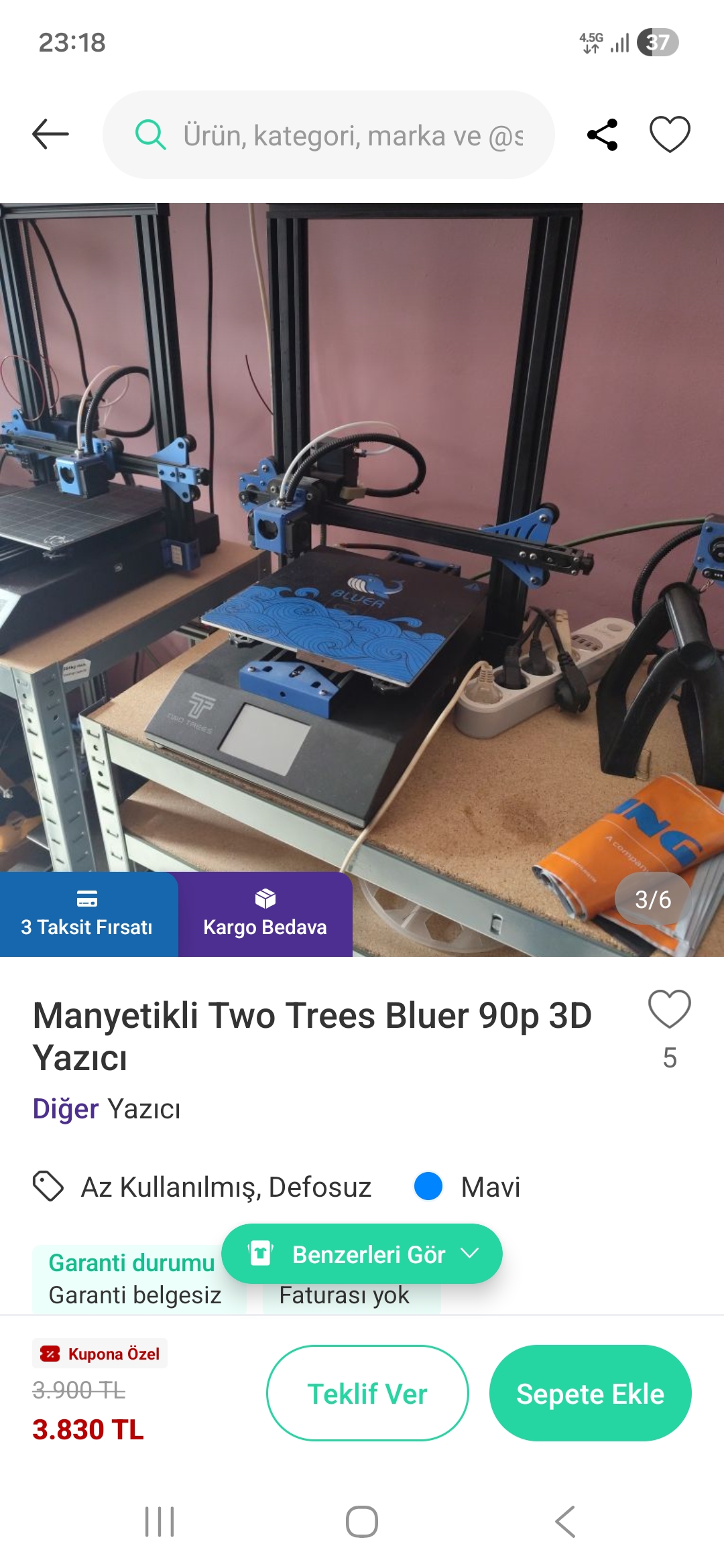The image size is (724, 1568).
Task: Open the Diğer brand link
Action: (66, 1109)
